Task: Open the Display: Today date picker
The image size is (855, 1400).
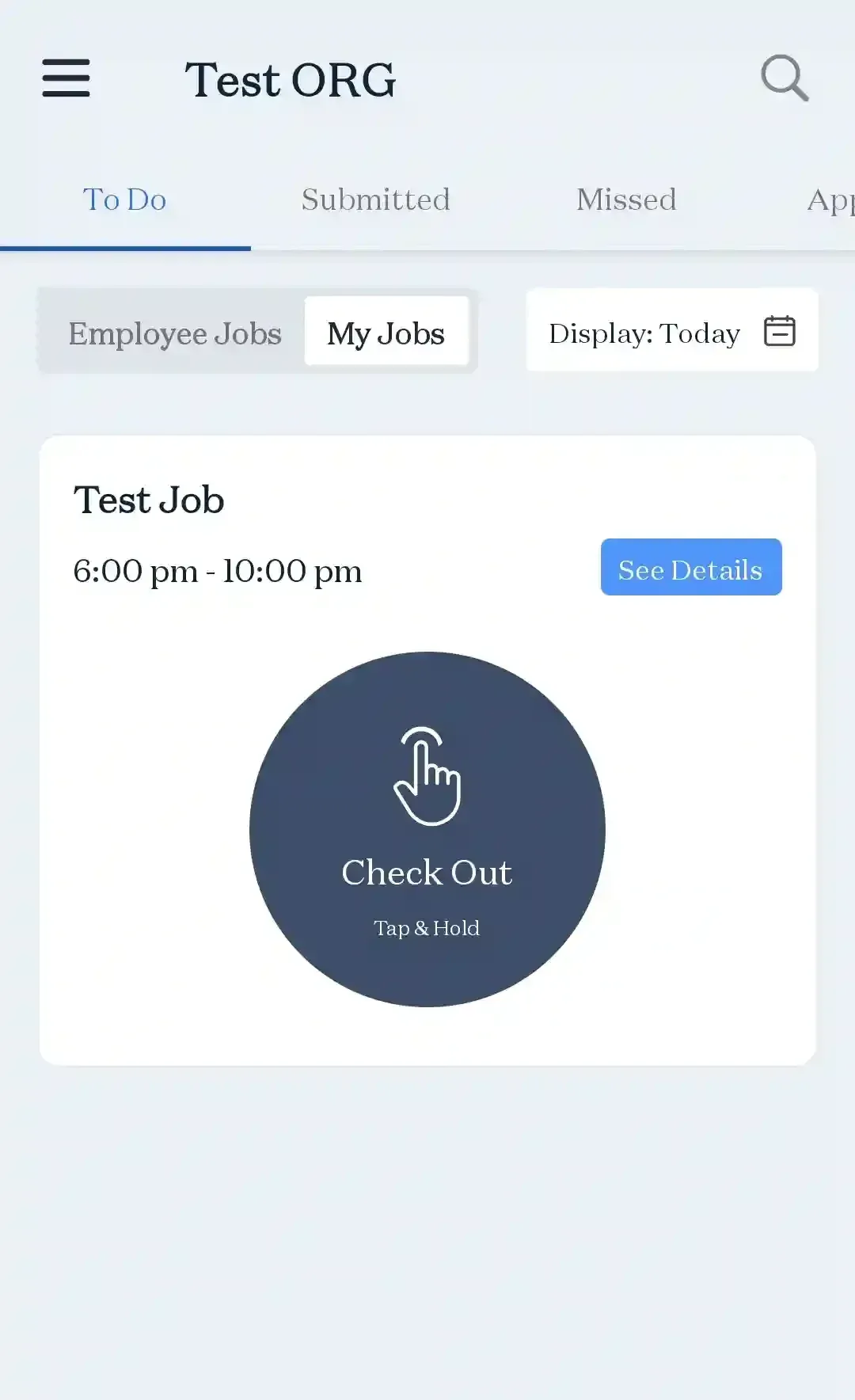Action: 671,331
